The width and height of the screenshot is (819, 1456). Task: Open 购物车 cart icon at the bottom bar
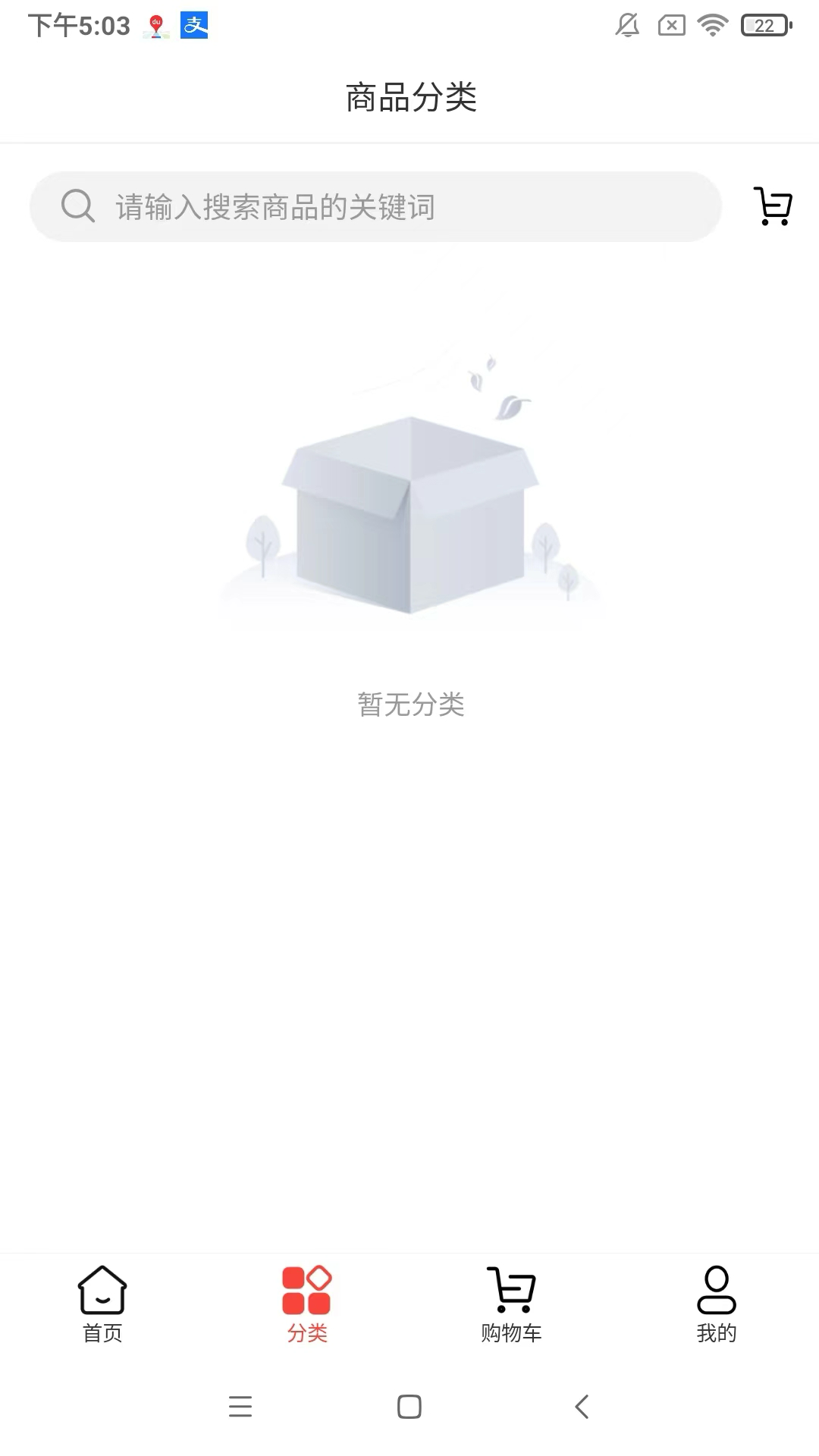511,1288
